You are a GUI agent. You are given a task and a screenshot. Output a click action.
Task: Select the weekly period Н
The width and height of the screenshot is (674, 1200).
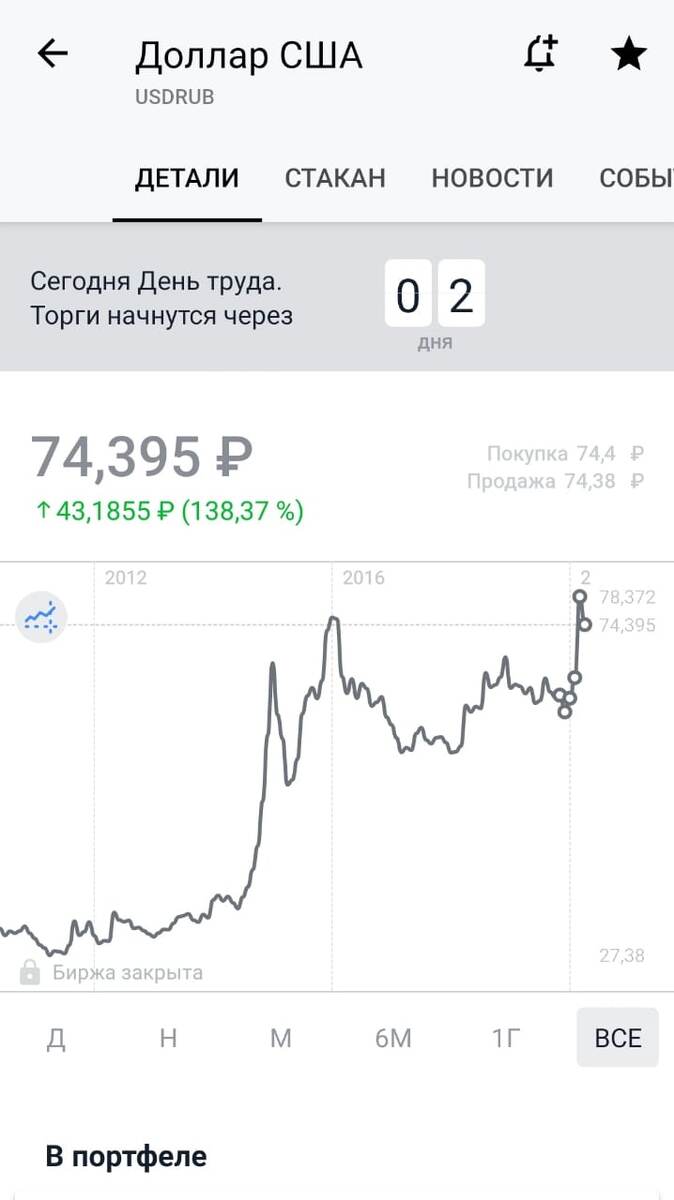point(168,1038)
